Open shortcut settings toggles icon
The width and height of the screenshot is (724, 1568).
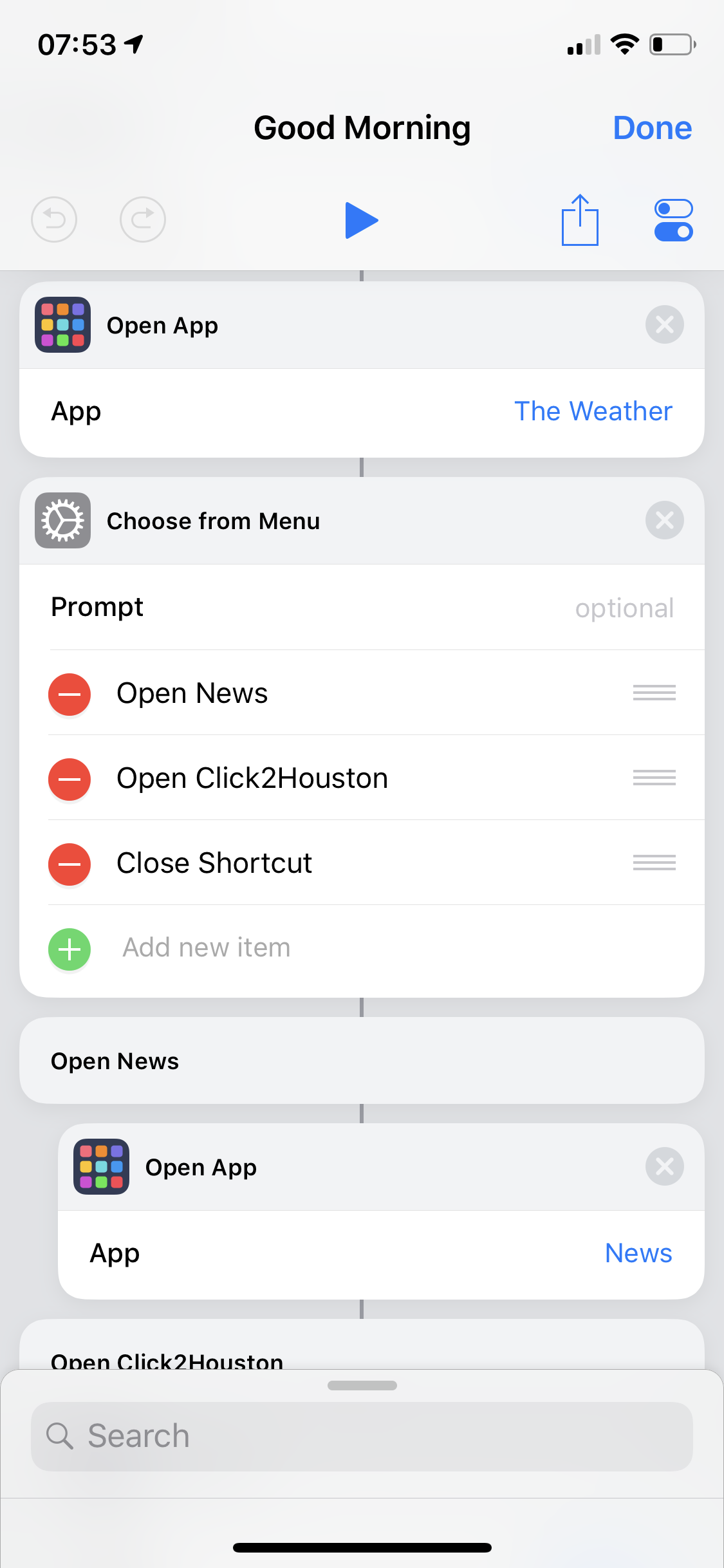[673, 220]
